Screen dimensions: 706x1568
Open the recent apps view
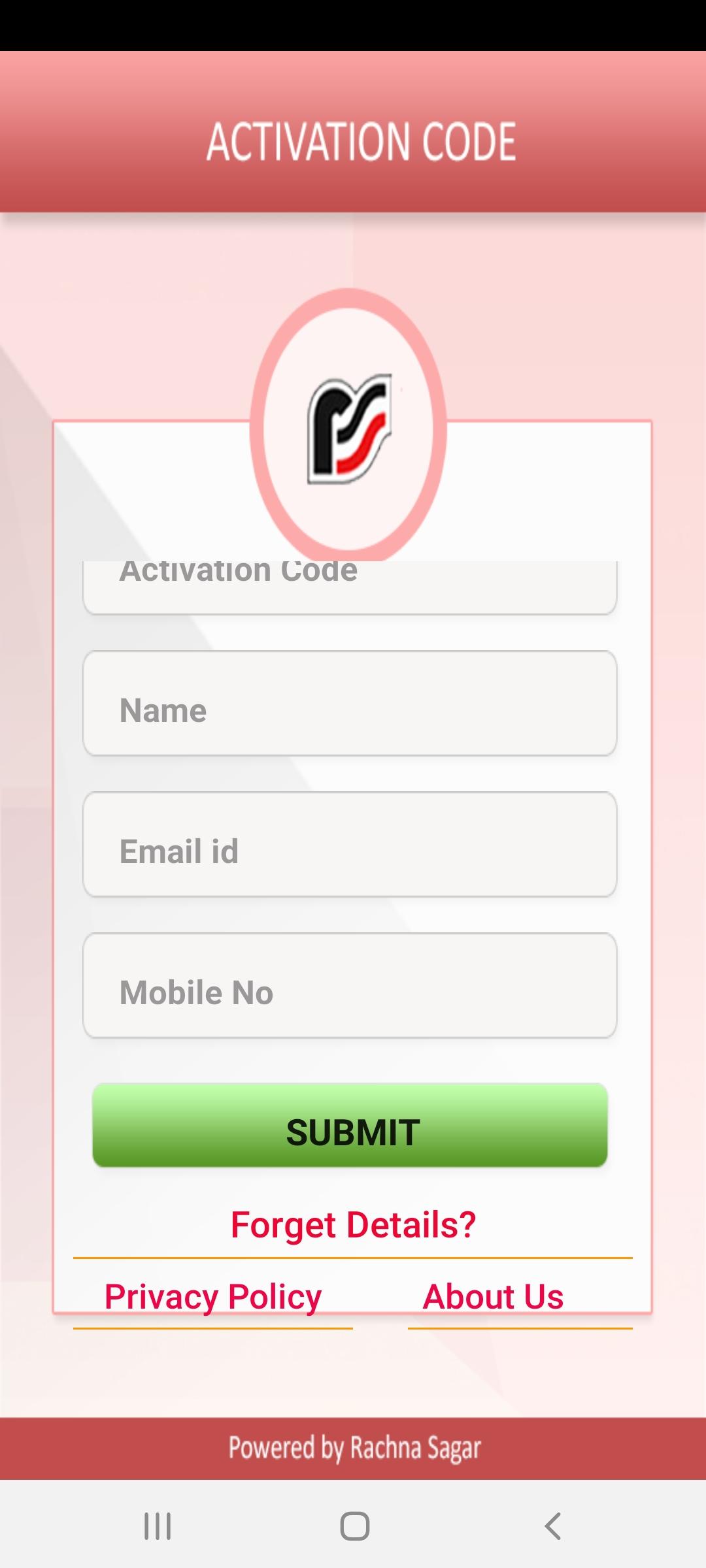coord(158,1526)
